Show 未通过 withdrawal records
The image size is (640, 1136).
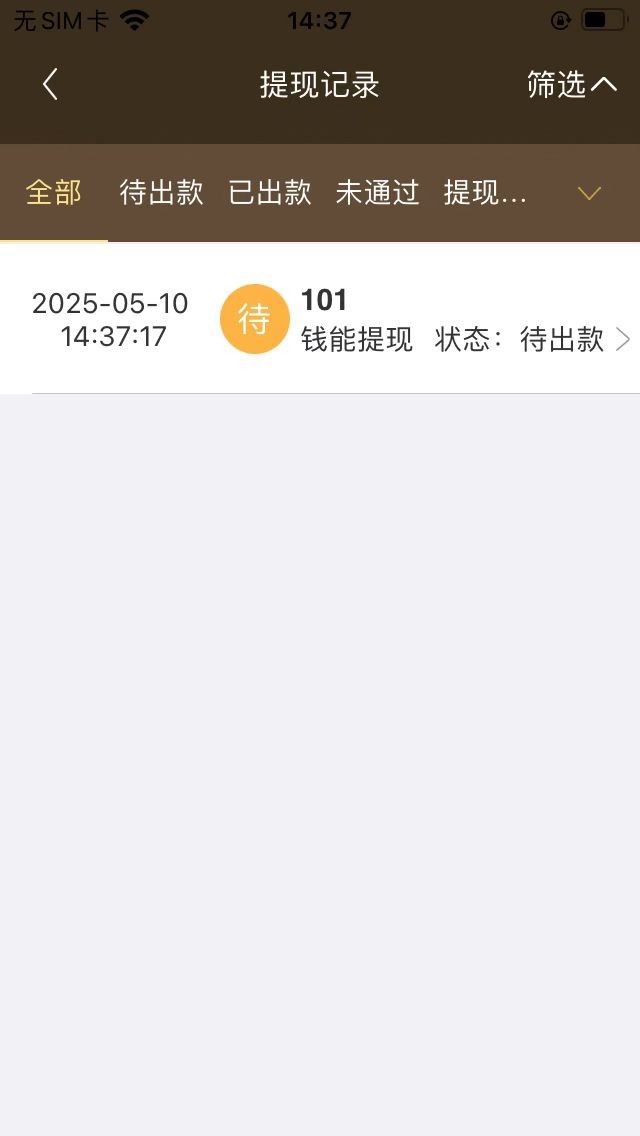point(377,193)
